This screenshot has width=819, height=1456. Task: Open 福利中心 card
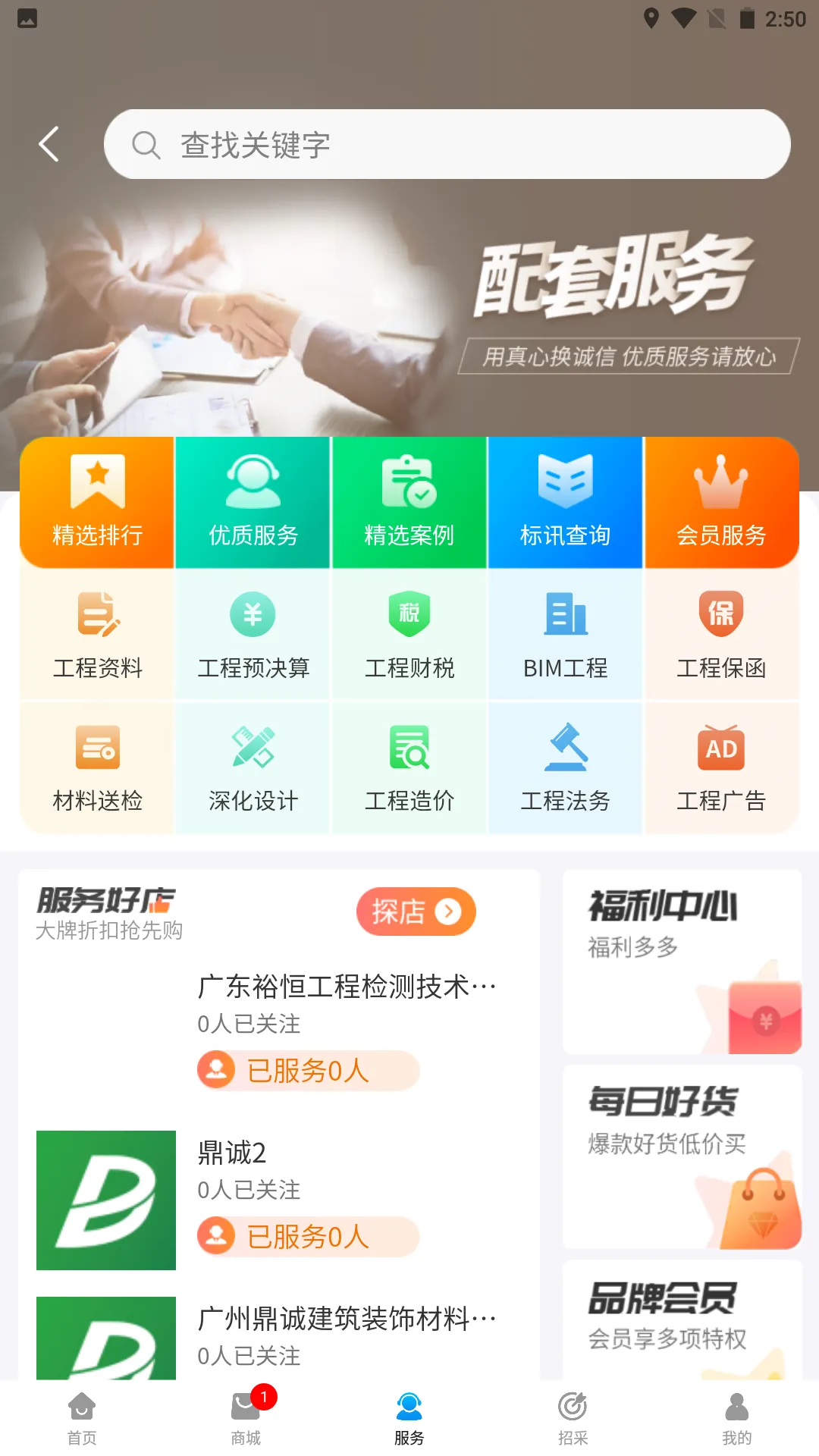click(682, 962)
